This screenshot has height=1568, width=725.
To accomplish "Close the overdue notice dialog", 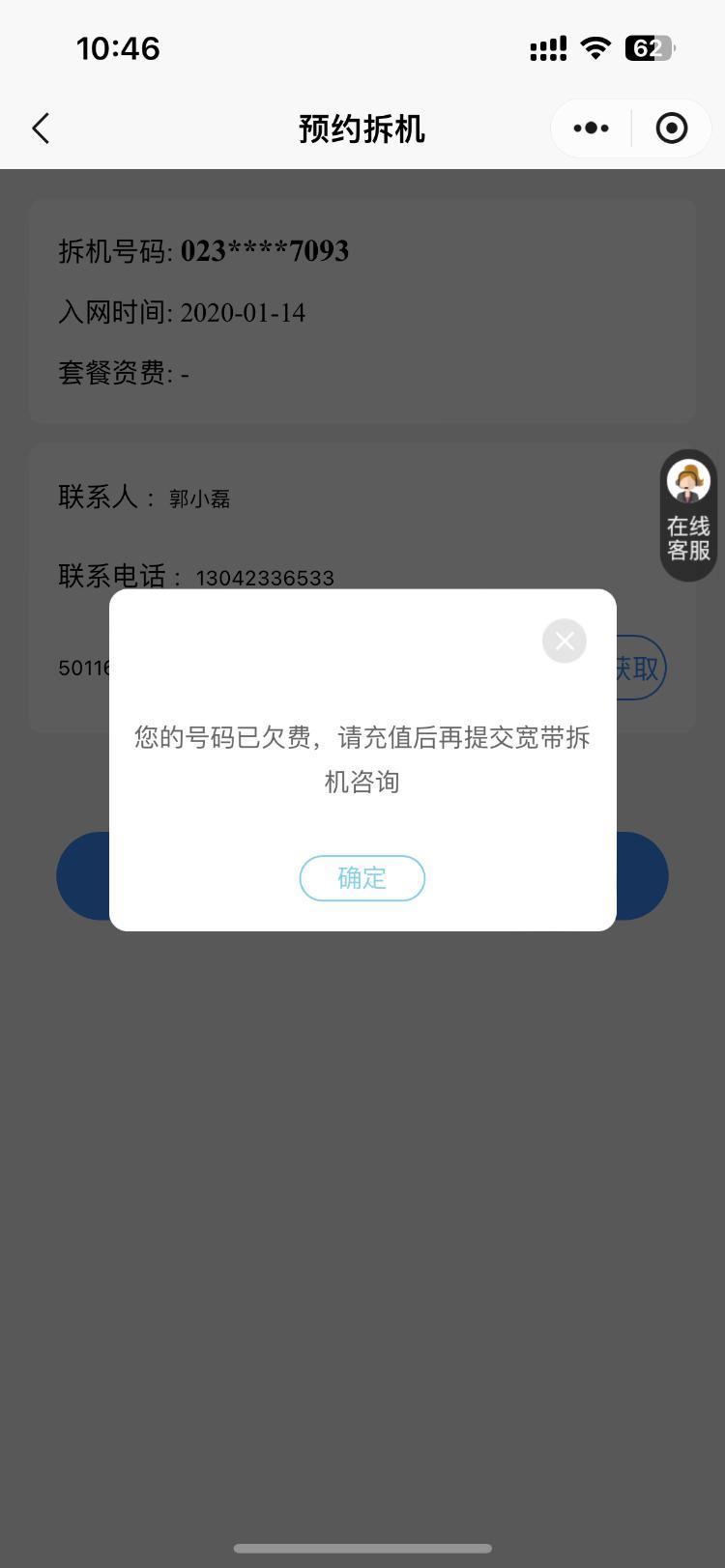I will pyautogui.click(x=565, y=641).
